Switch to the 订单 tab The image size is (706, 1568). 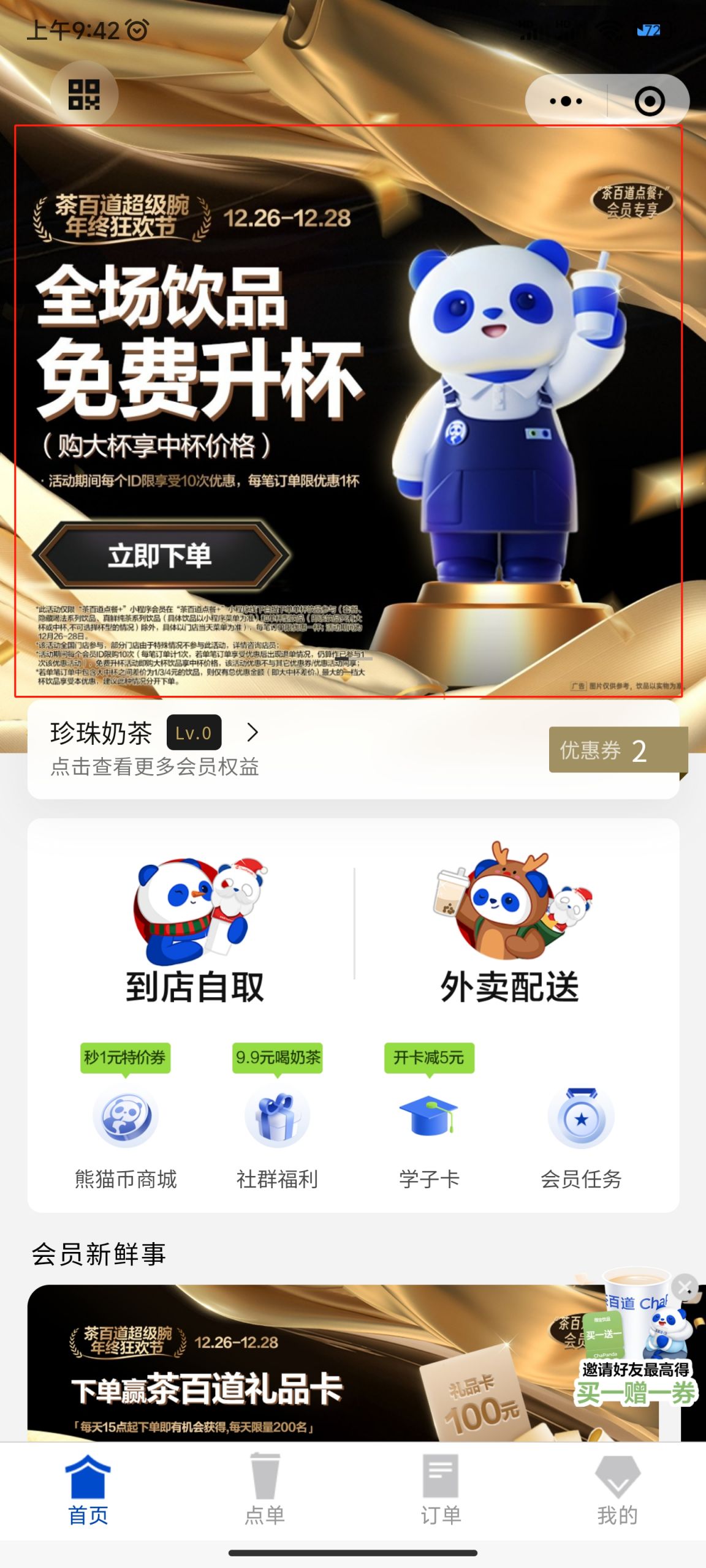441,1490
